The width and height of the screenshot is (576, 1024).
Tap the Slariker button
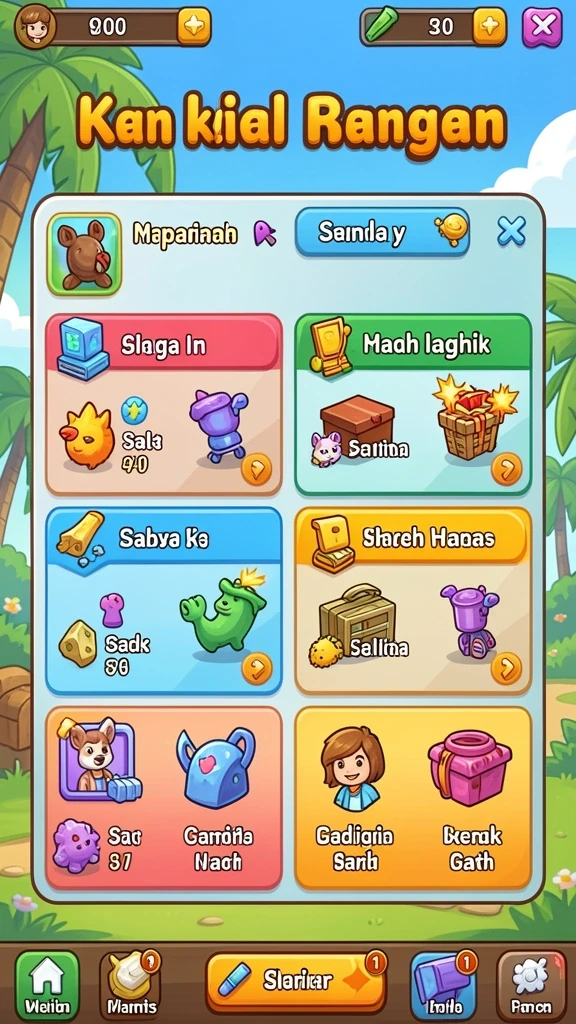(x=296, y=982)
